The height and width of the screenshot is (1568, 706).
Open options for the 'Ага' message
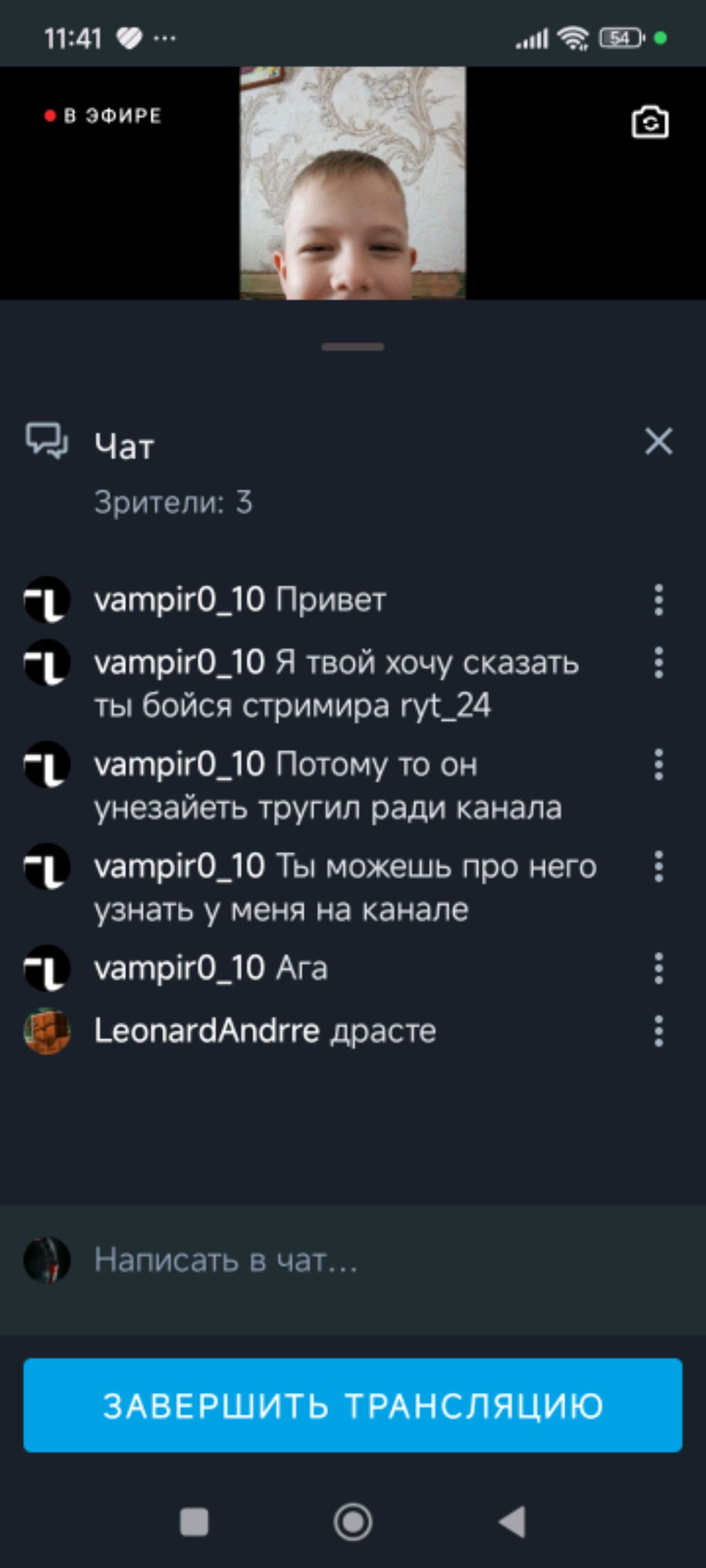point(658,968)
